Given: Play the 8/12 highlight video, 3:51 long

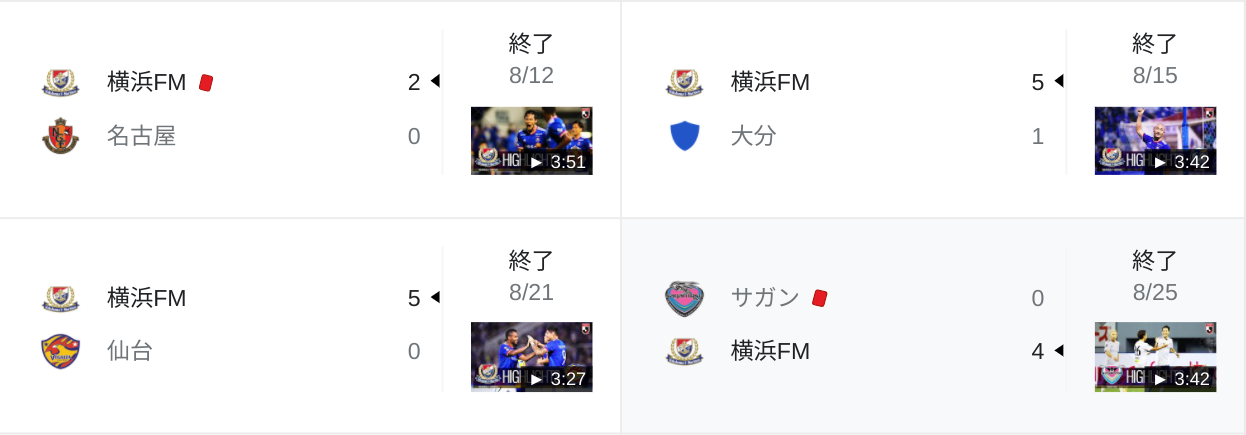Looking at the screenshot, I should [531, 141].
